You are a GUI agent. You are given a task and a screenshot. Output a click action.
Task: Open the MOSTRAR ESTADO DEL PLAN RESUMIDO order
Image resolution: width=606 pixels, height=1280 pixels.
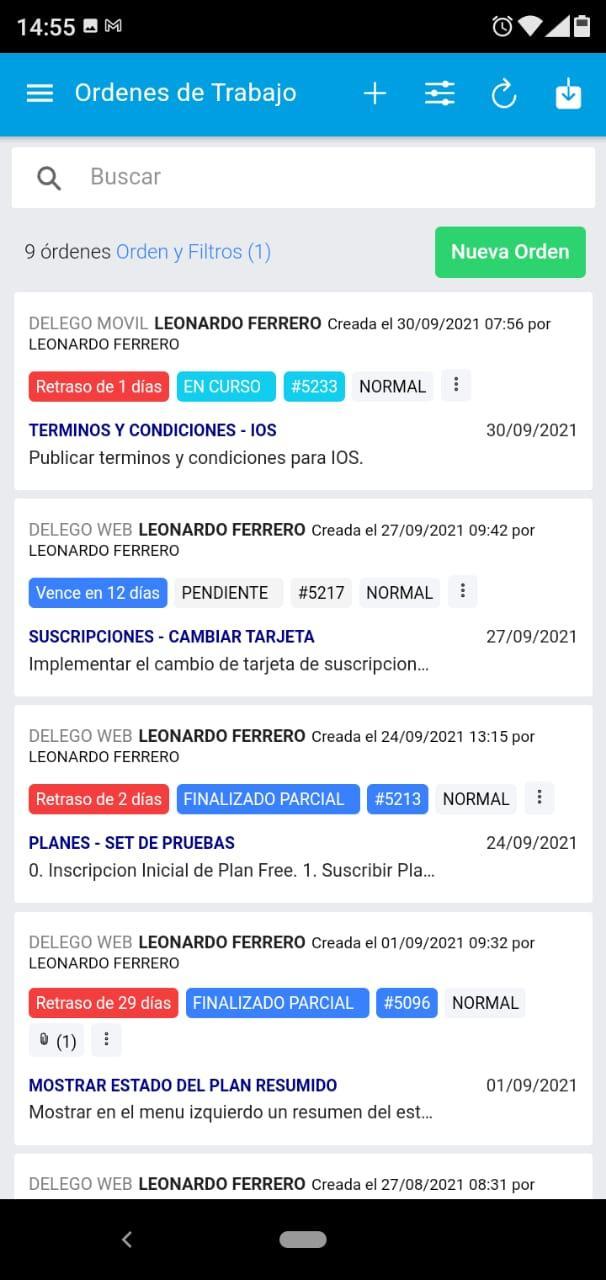point(183,1085)
